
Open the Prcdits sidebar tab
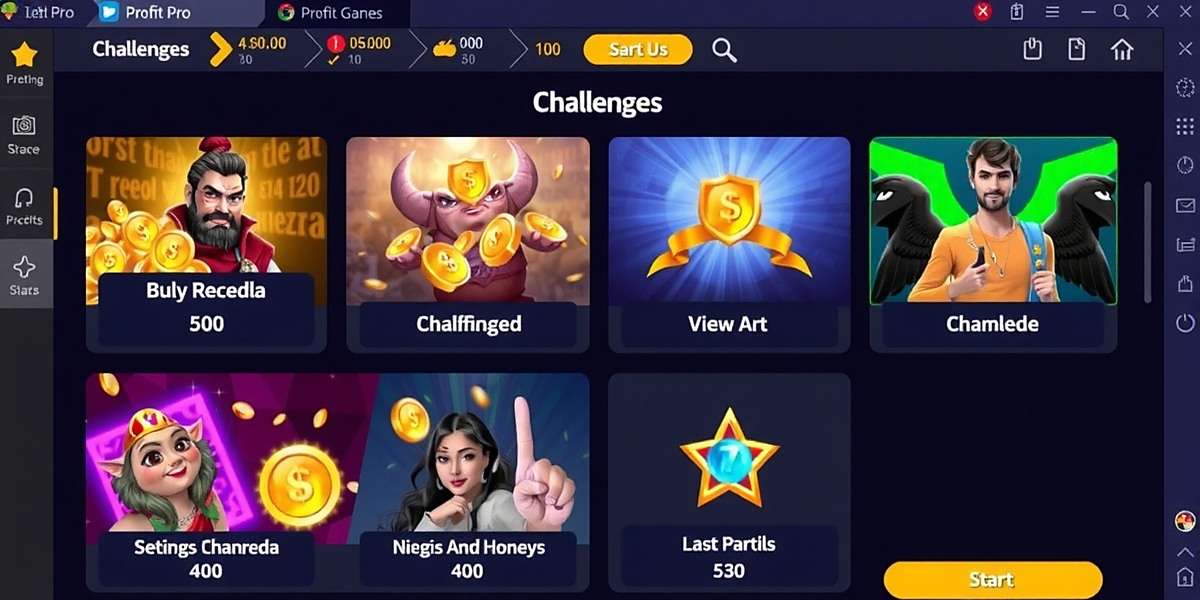pos(24,207)
